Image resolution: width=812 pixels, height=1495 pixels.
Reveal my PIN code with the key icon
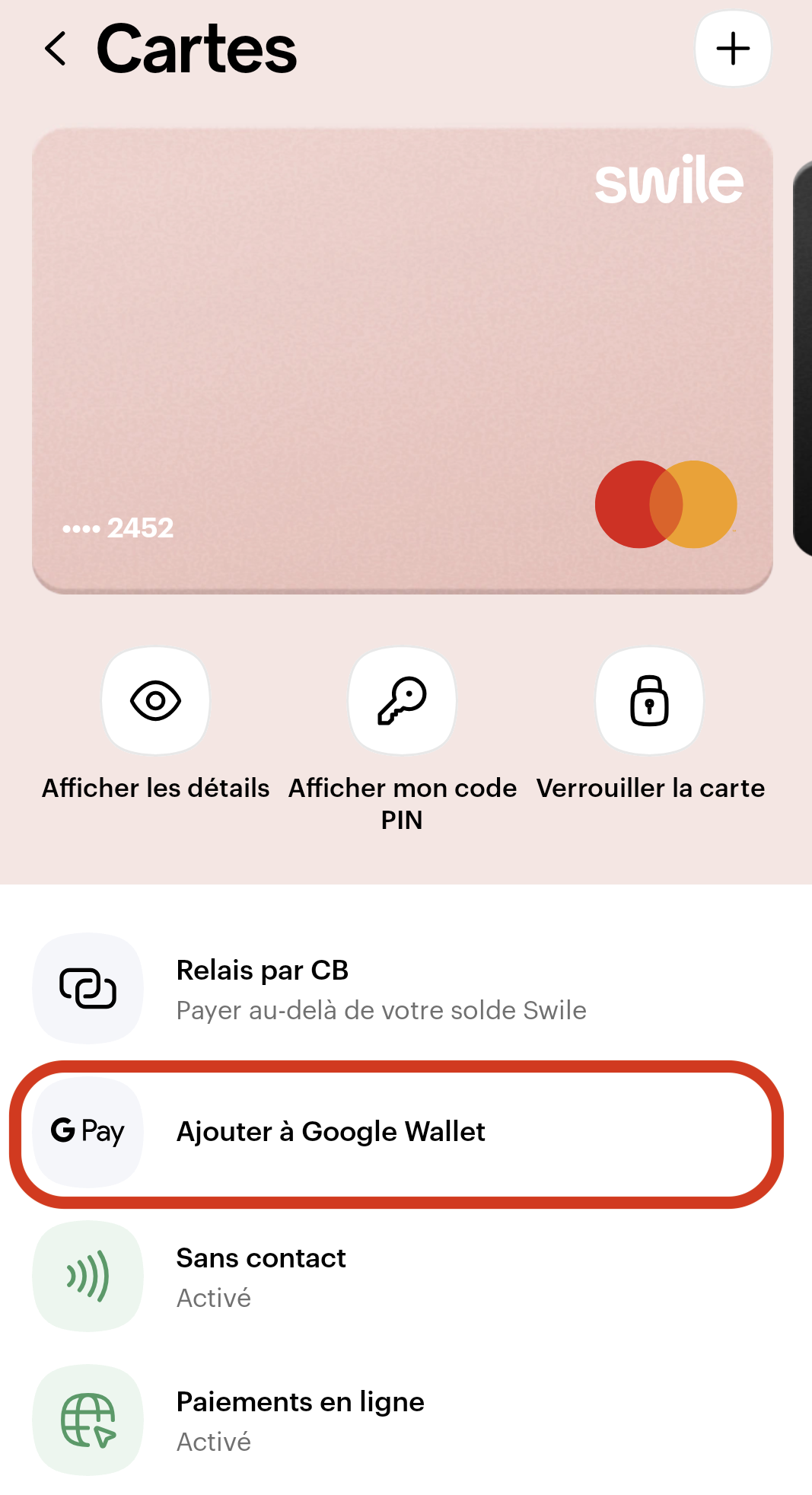point(402,701)
